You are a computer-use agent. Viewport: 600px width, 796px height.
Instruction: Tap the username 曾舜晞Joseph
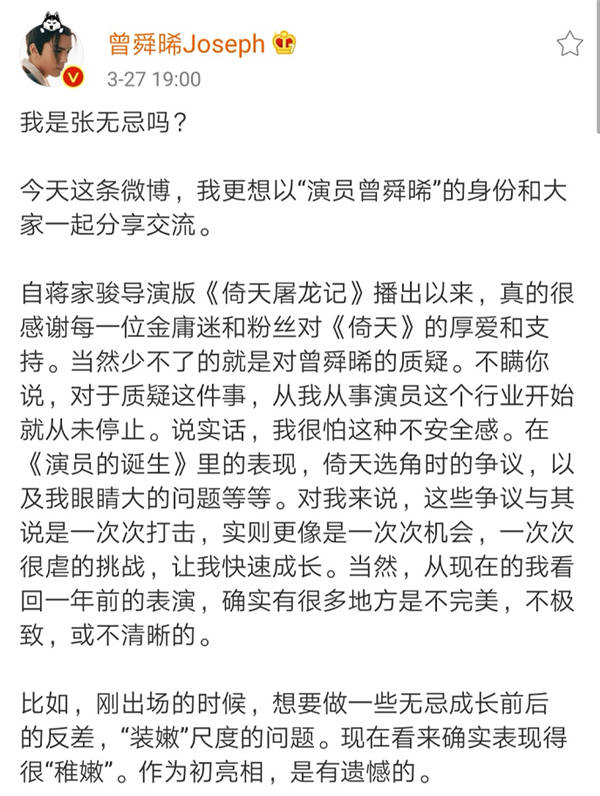(186, 43)
